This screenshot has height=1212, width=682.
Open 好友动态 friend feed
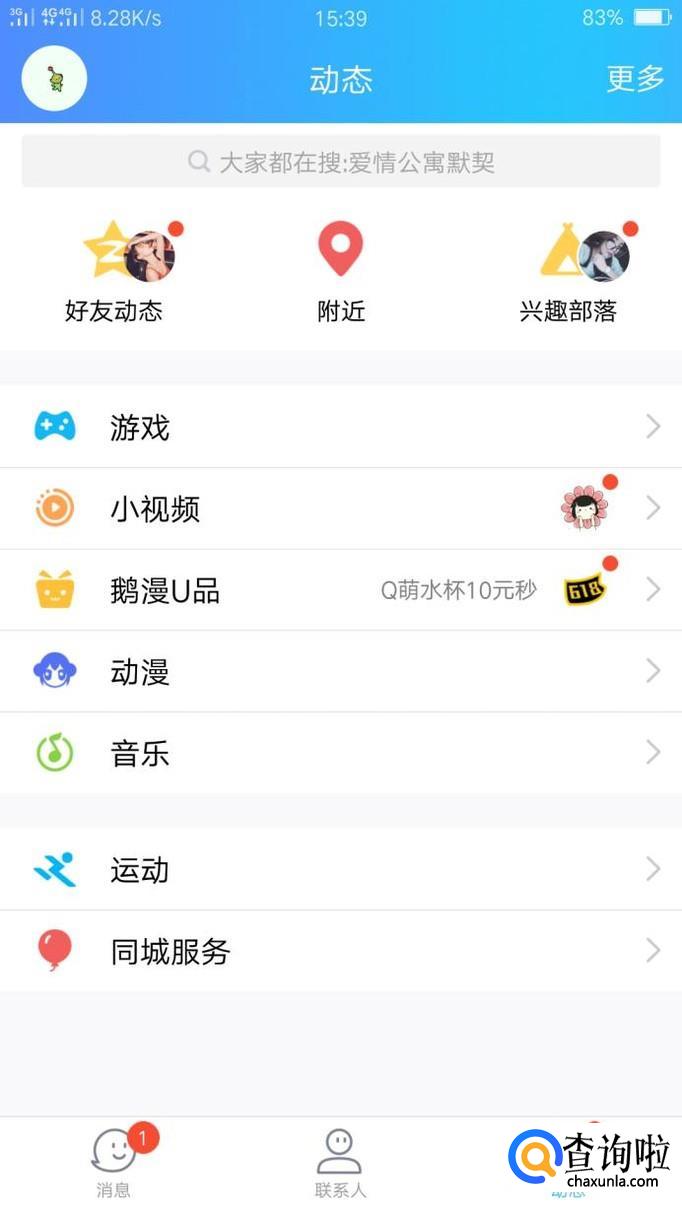point(114,272)
